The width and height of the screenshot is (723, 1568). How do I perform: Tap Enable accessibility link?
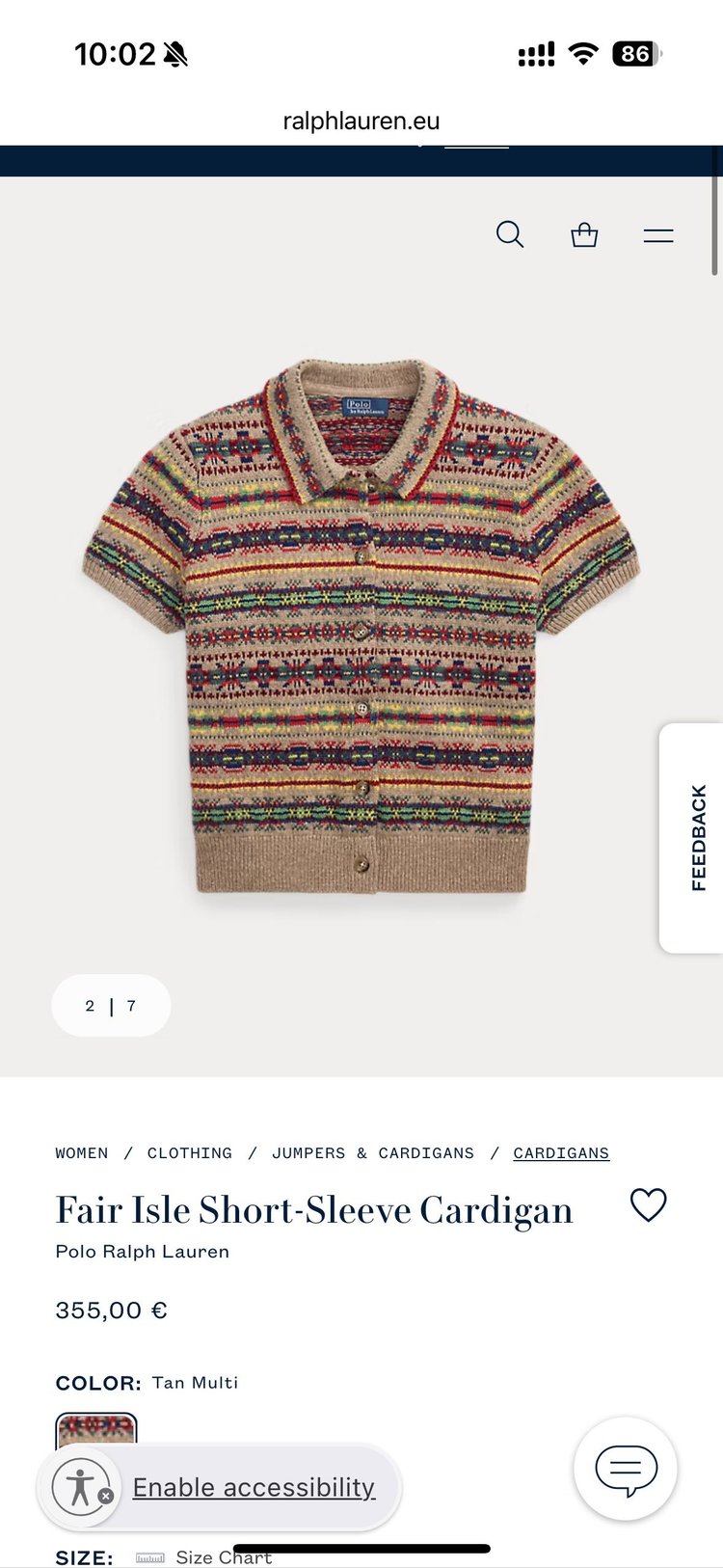[x=254, y=1487]
